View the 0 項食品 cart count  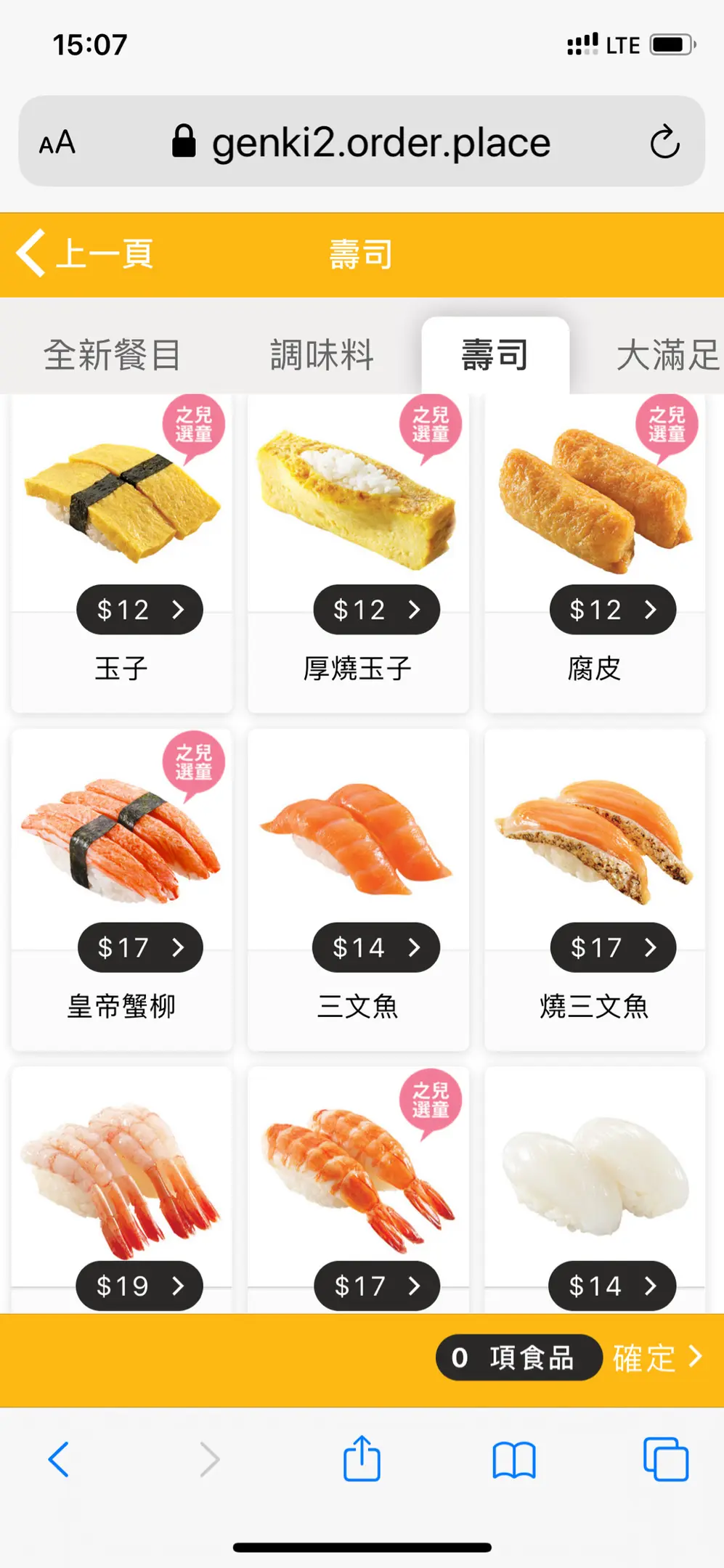[x=518, y=1357]
